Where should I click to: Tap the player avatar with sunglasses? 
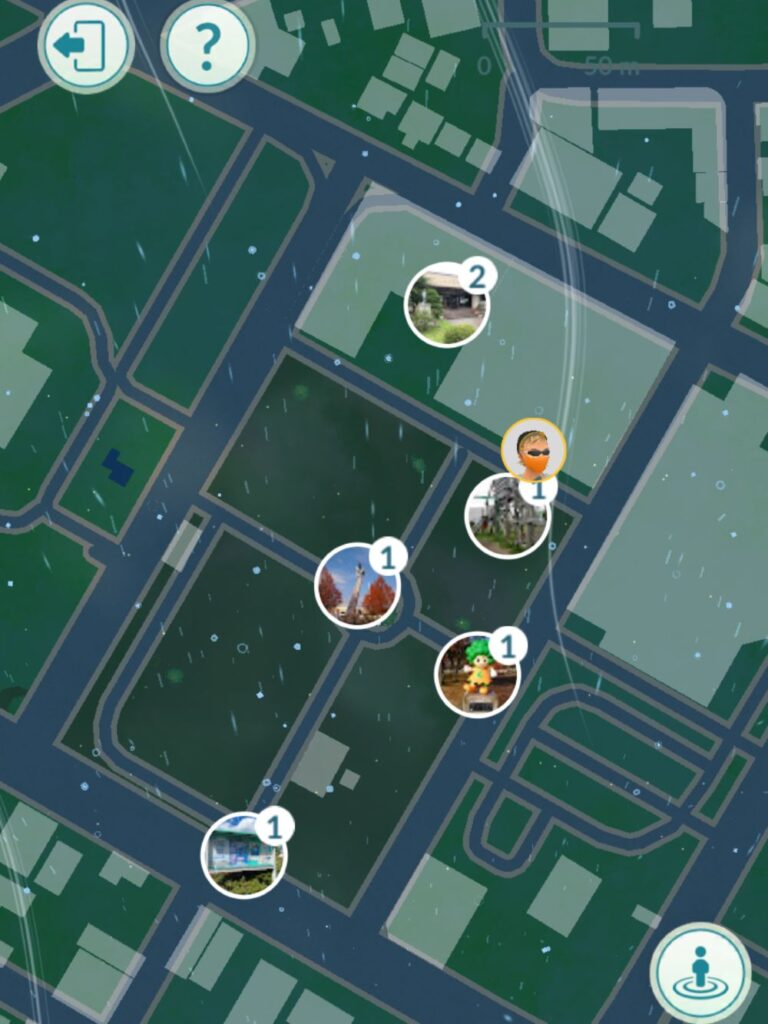pyautogui.click(x=534, y=450)
